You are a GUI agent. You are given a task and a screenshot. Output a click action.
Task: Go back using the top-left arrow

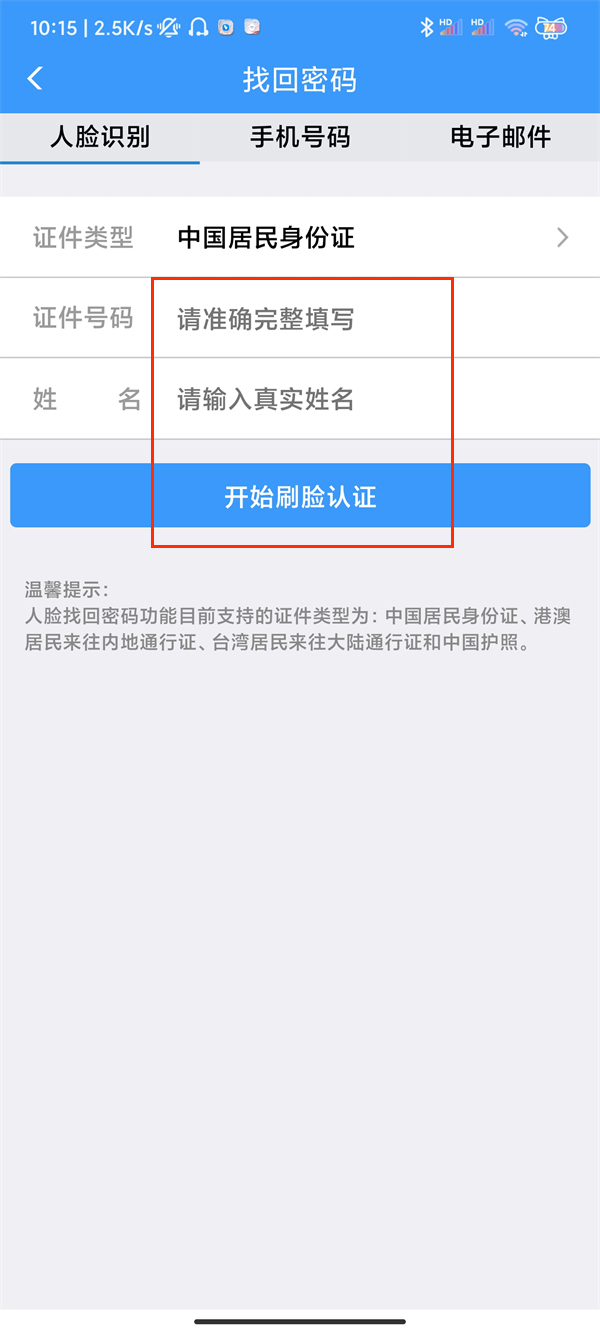tap(36, 79)
